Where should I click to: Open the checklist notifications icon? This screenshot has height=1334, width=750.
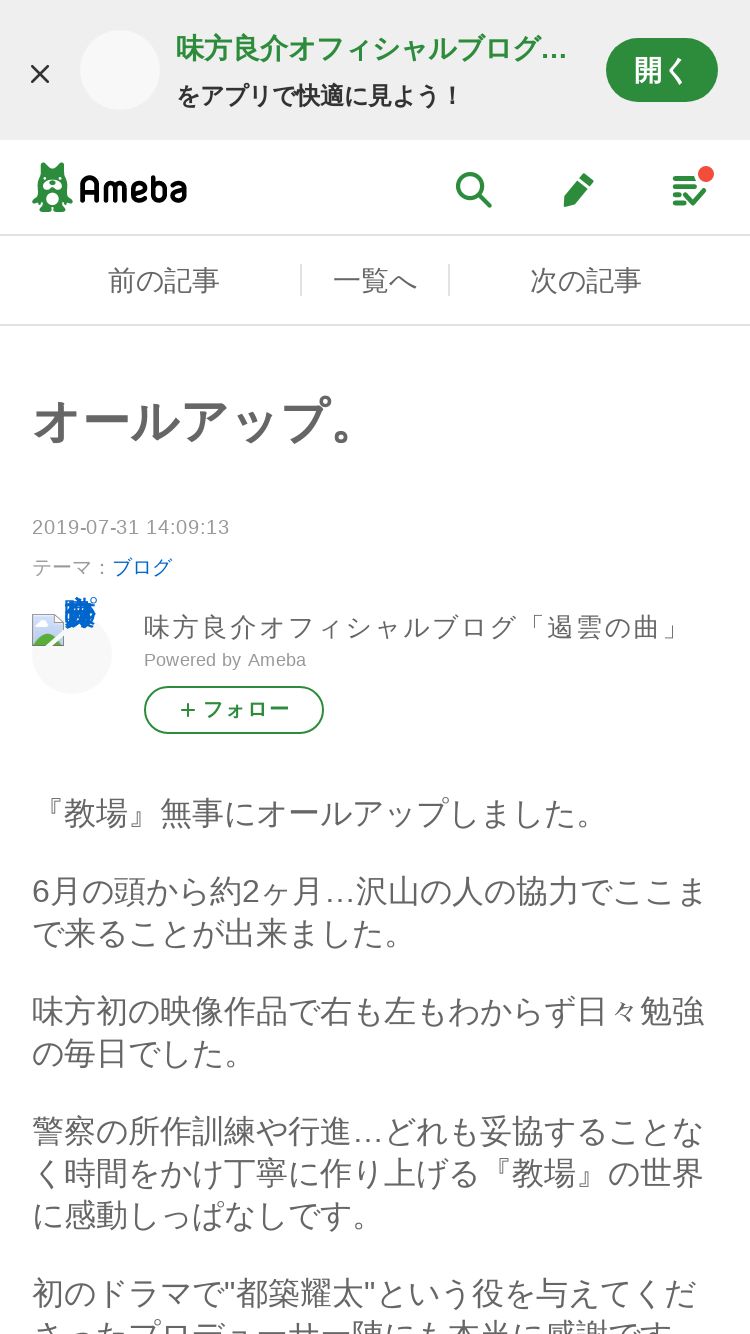[x=690, y=187]
